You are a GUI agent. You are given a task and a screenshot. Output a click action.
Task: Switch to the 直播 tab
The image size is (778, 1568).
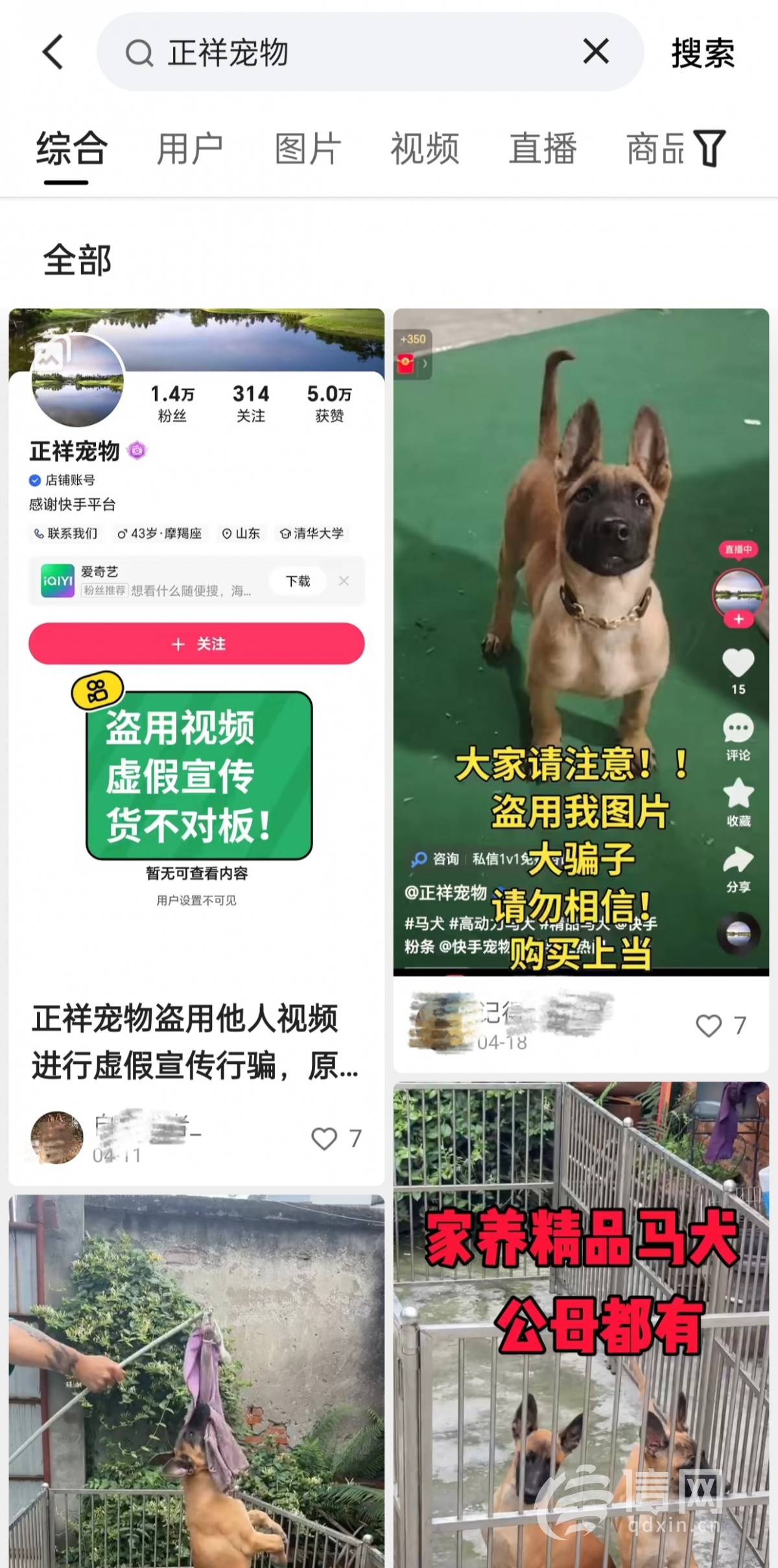tap(542, 149)
